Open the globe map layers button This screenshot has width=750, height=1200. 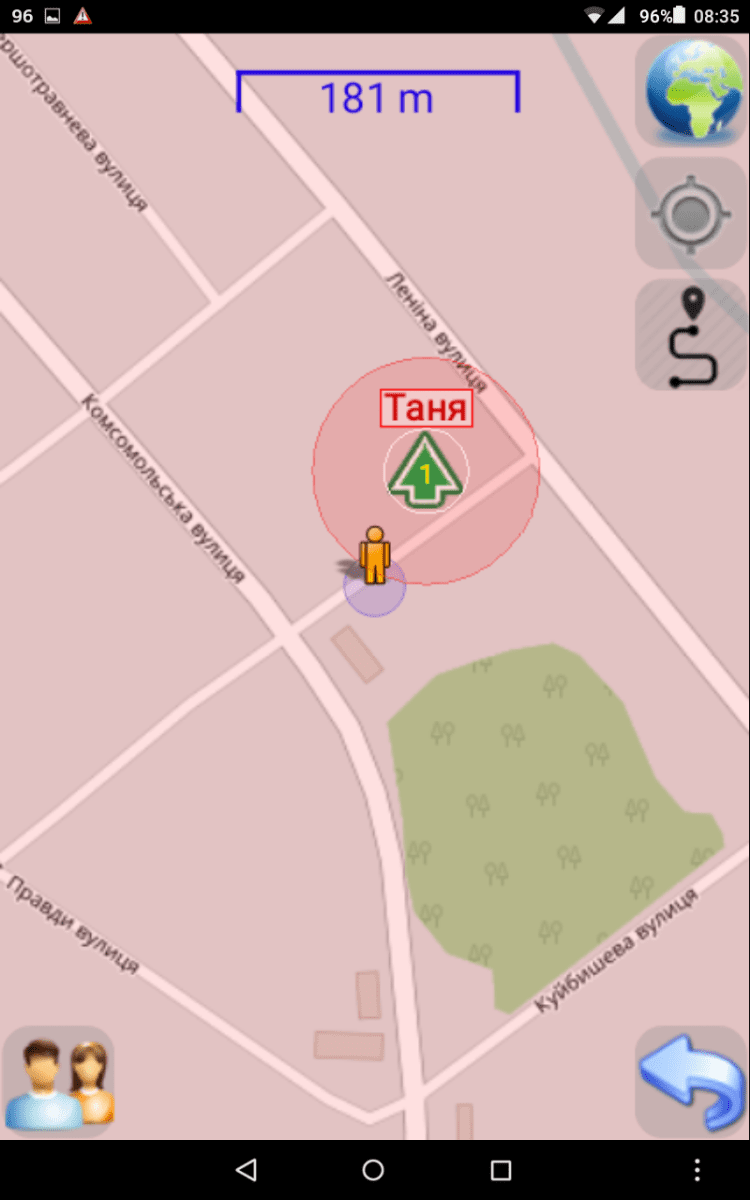coord(691,92)
